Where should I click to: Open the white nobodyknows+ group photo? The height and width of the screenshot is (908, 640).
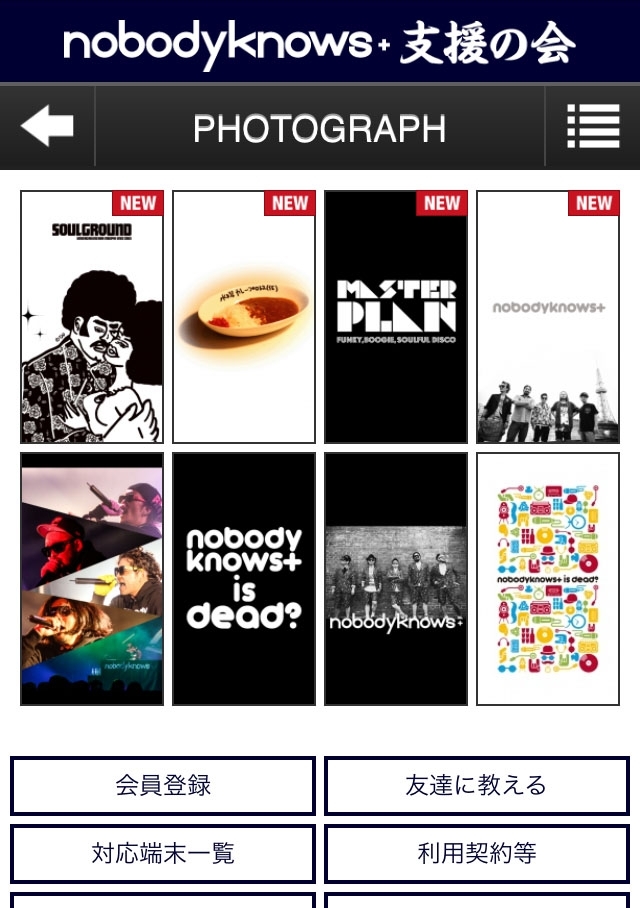tap(548, 317)
